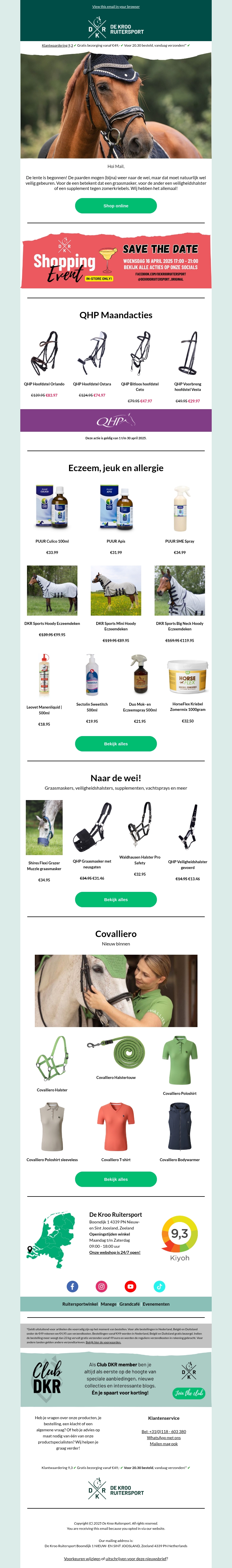Tap Bekijk alles under Eczeem, jeuk en allergie
This screenshot has width=232, height=1568.
[116, 744]
